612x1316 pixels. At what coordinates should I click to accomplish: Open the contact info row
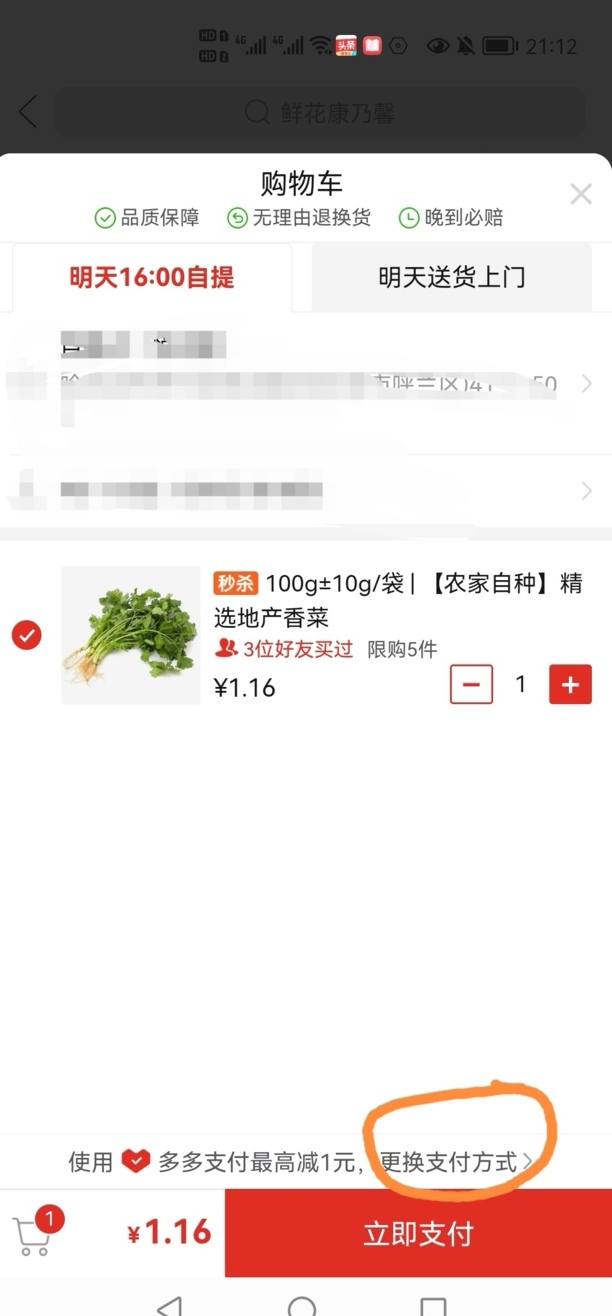[300, 491]
